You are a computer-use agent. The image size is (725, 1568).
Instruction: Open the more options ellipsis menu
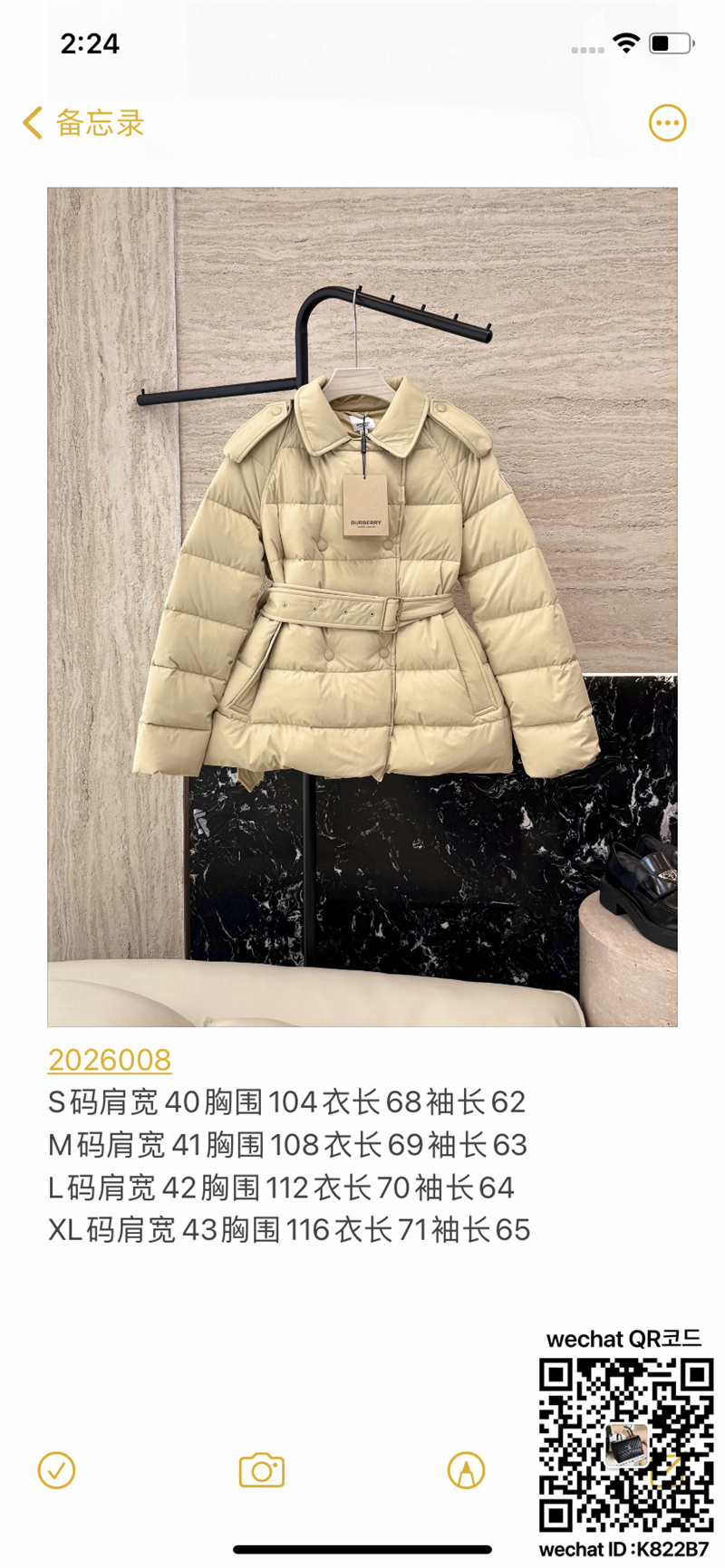point(667,123)
